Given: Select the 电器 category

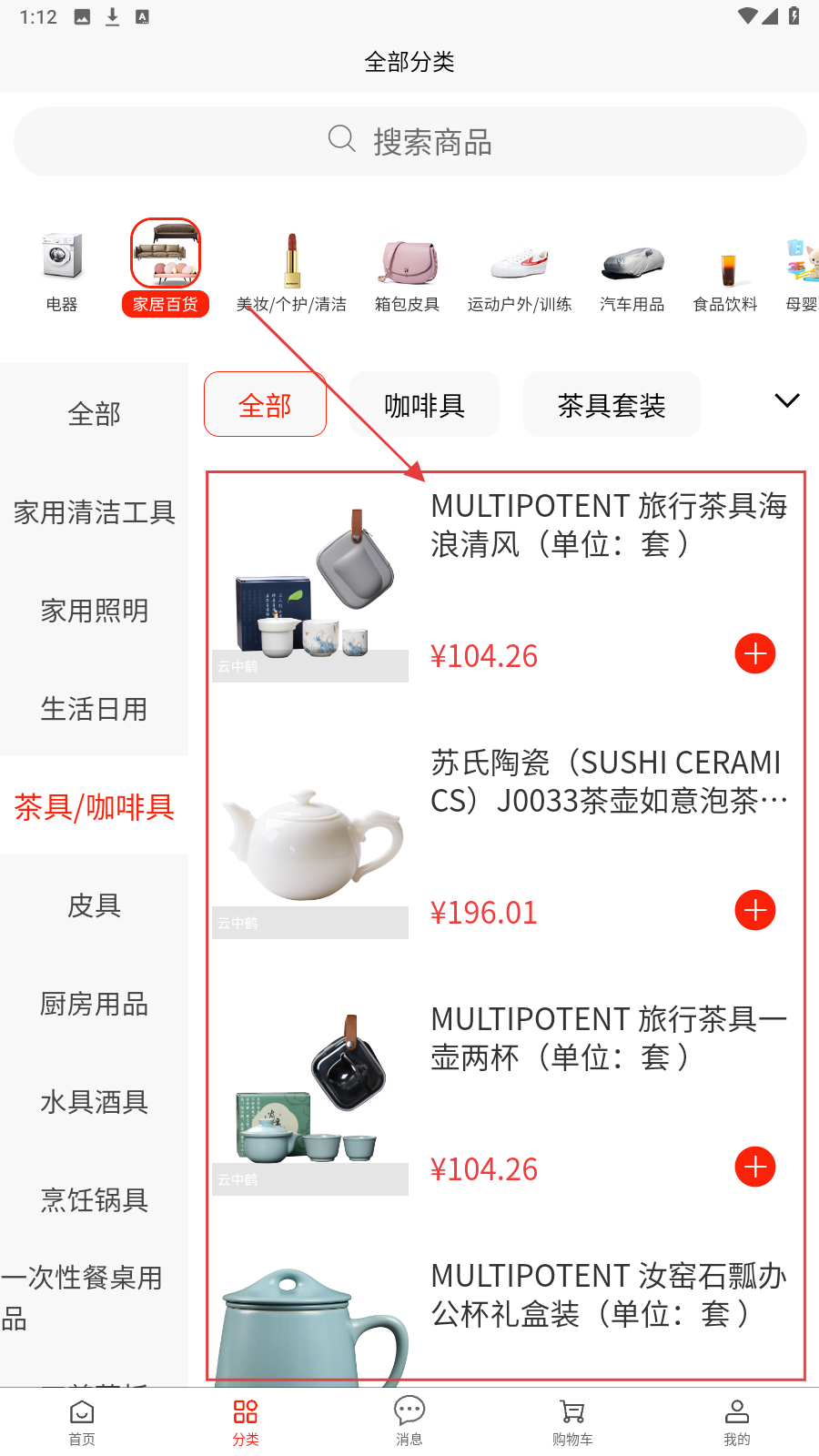Looking at the screenshot, I should [62, 268].
